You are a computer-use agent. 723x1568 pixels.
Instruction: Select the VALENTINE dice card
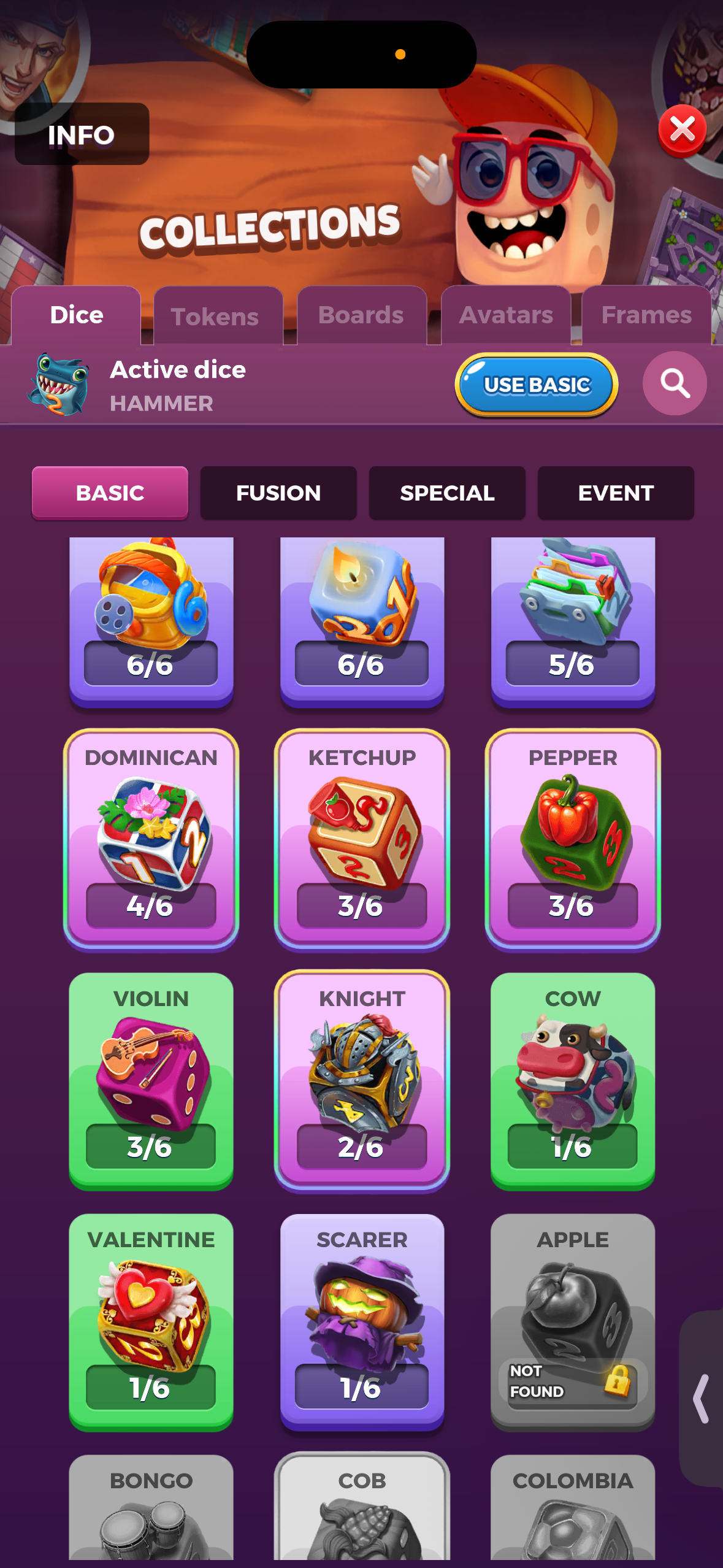pos(151,1321)
